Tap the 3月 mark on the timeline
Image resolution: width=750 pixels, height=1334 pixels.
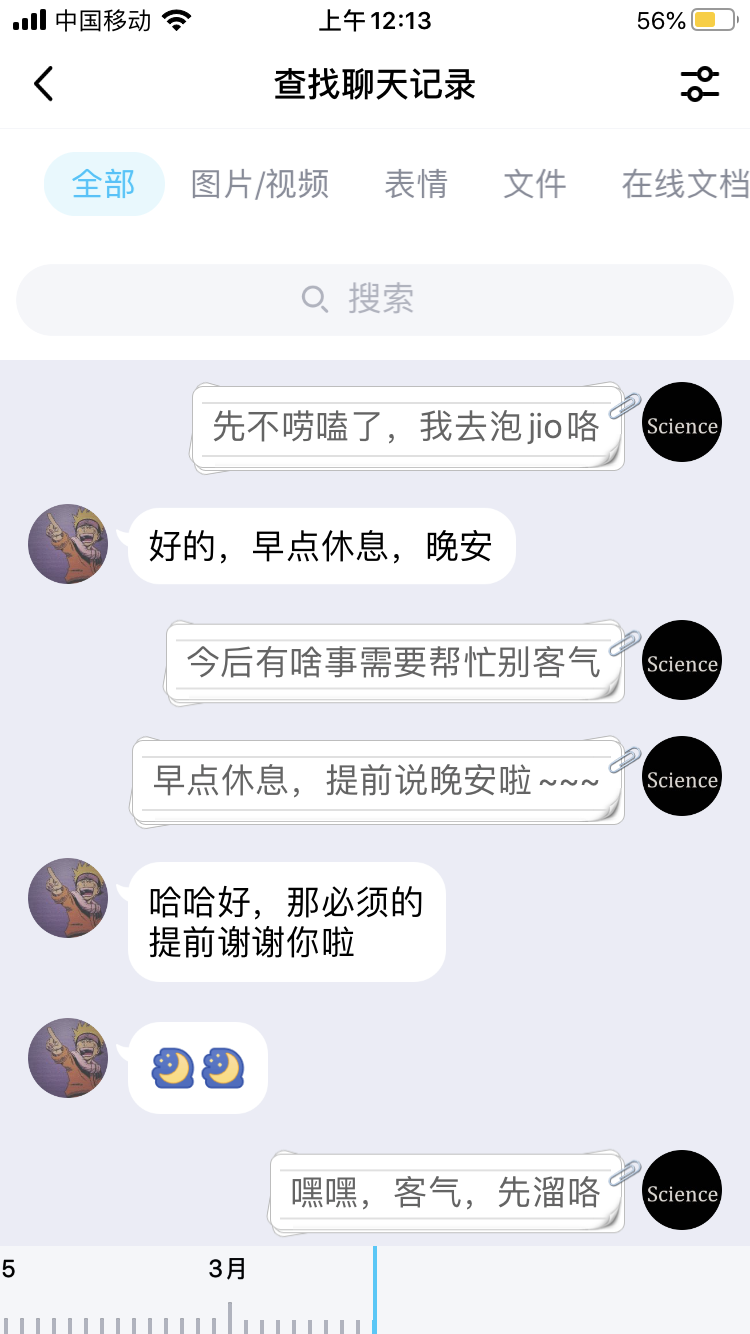click(x=228, y=1270)
